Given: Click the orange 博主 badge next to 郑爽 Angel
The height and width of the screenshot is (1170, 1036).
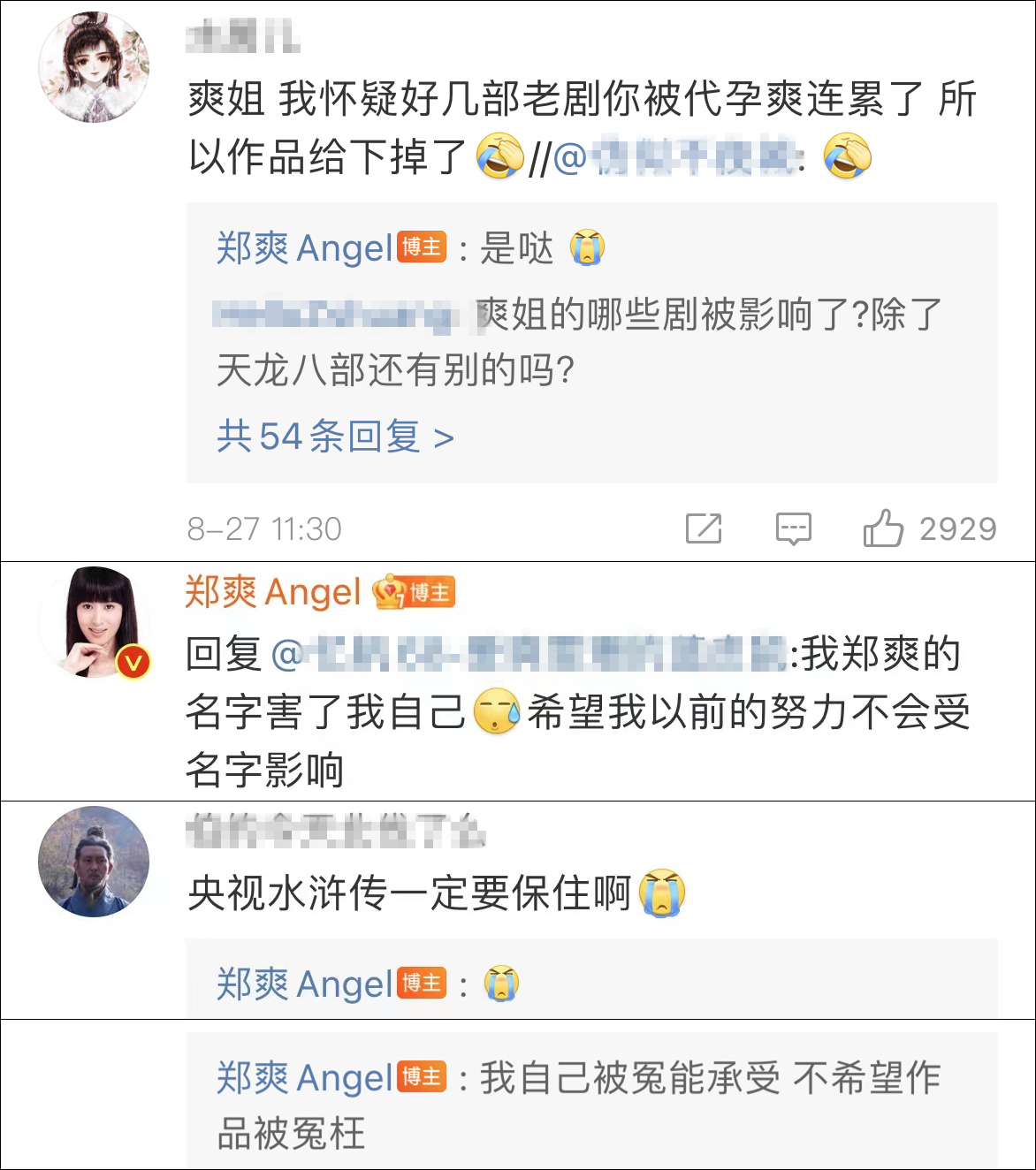Looking at the screenshot, I should (x=432, y=593).
